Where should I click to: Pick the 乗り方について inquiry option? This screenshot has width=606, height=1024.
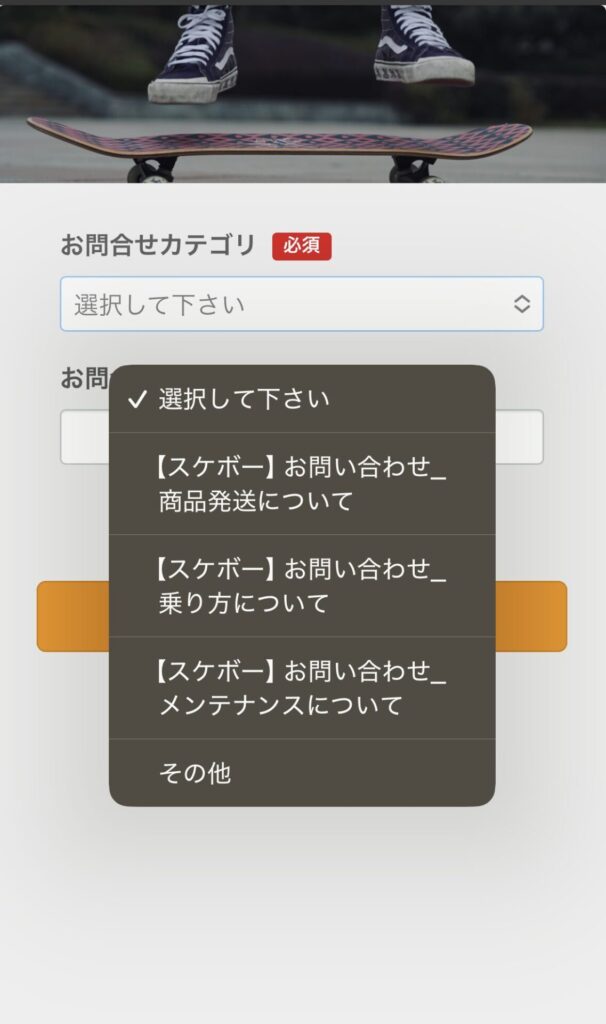coord(302,586)
